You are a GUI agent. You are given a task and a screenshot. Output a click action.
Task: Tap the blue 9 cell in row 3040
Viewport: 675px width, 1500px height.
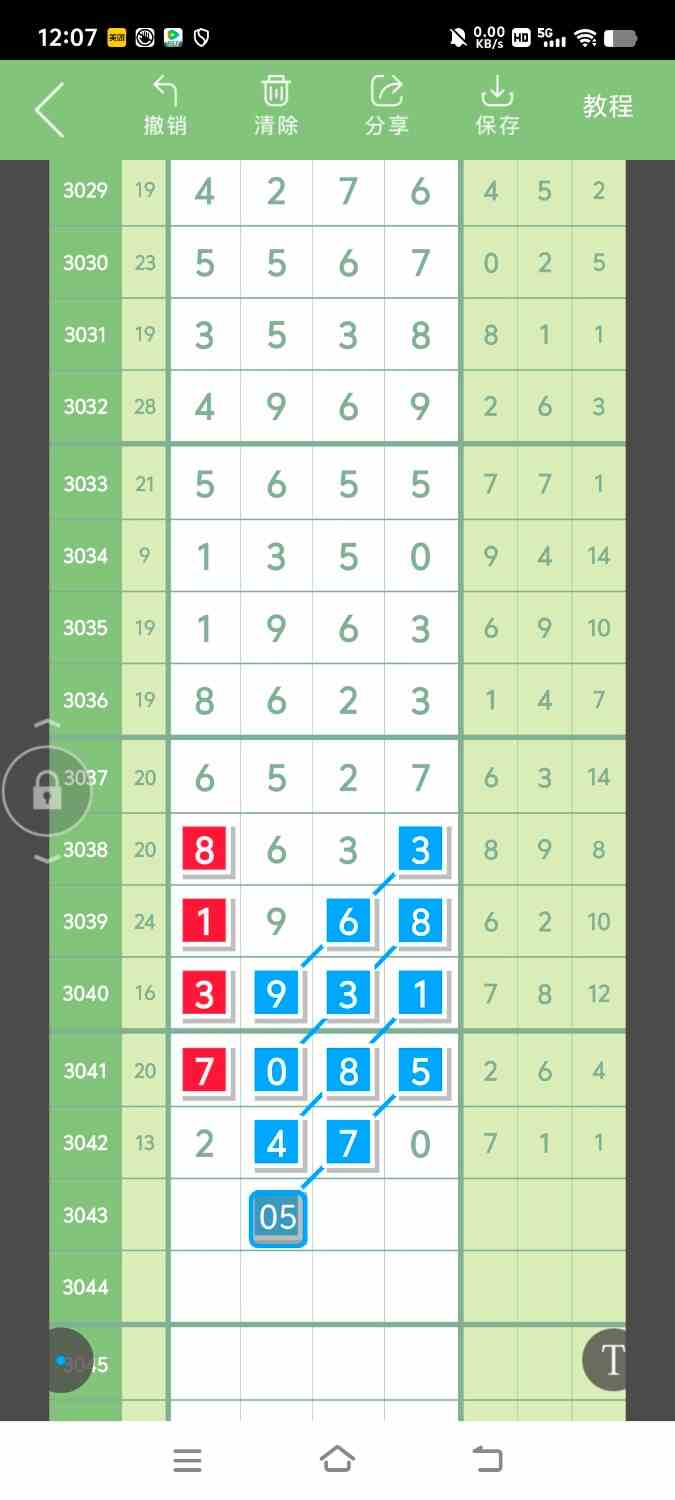pos(277,994)
